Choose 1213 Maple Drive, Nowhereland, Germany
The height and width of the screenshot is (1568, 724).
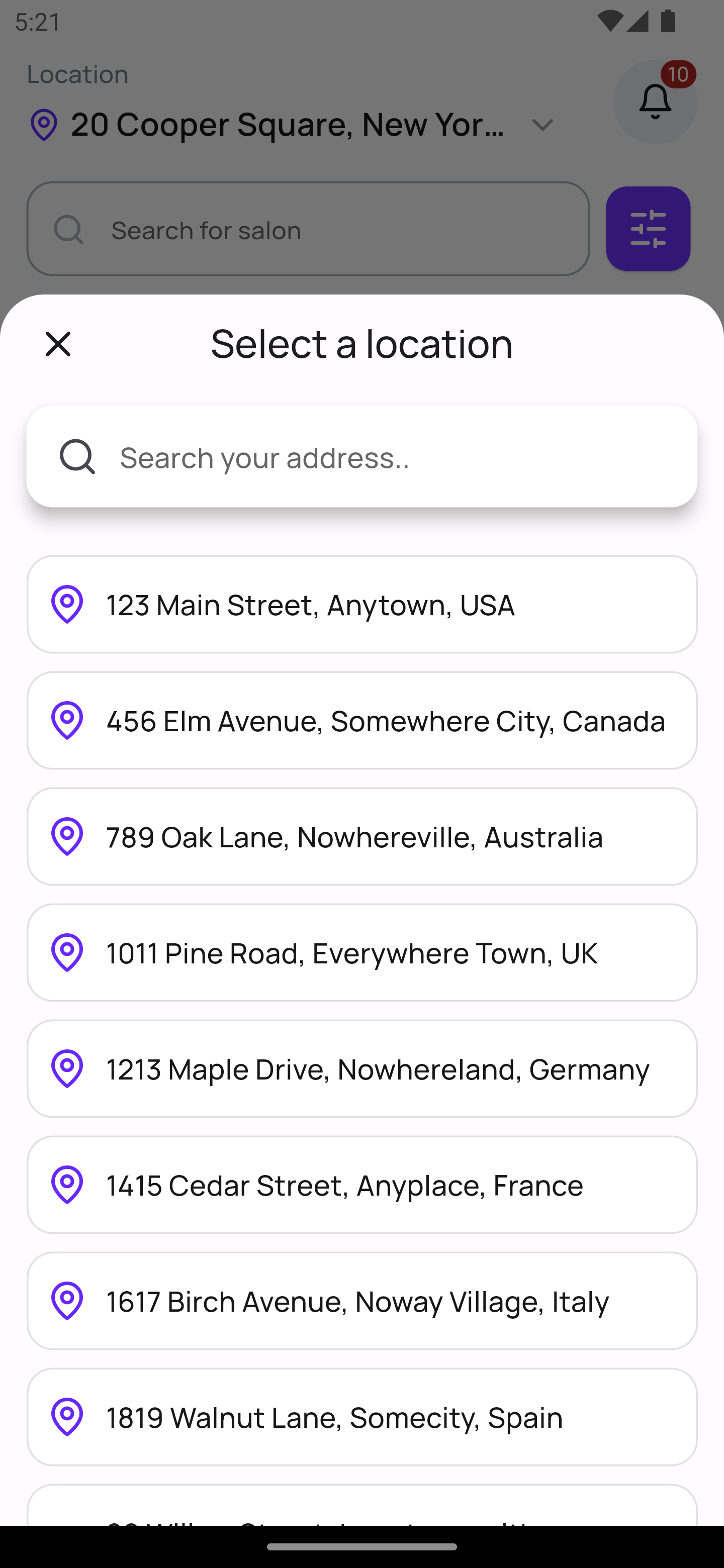pos(361,1069)
